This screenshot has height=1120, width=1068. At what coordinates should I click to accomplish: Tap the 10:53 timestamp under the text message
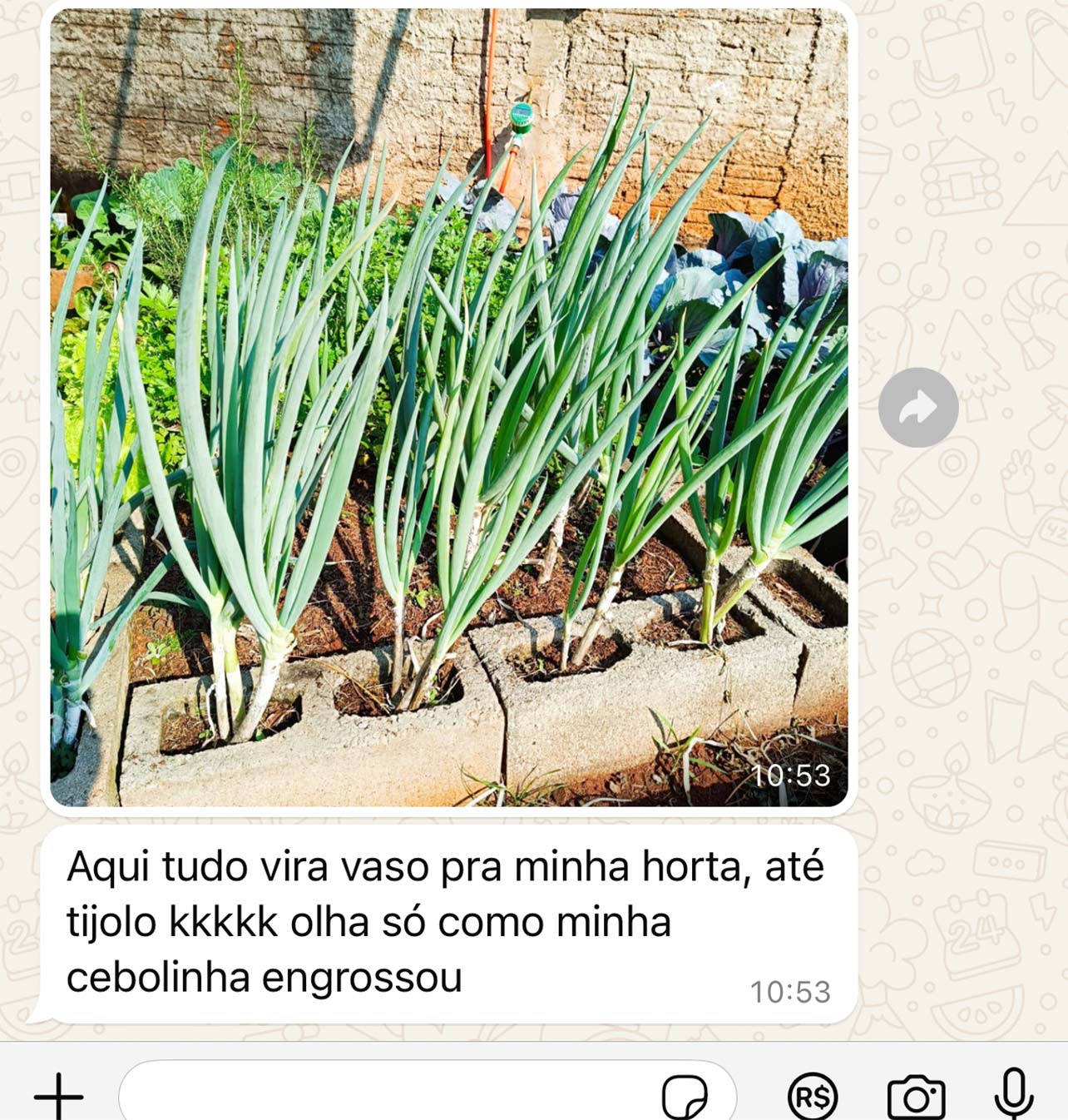coord(790,990)
